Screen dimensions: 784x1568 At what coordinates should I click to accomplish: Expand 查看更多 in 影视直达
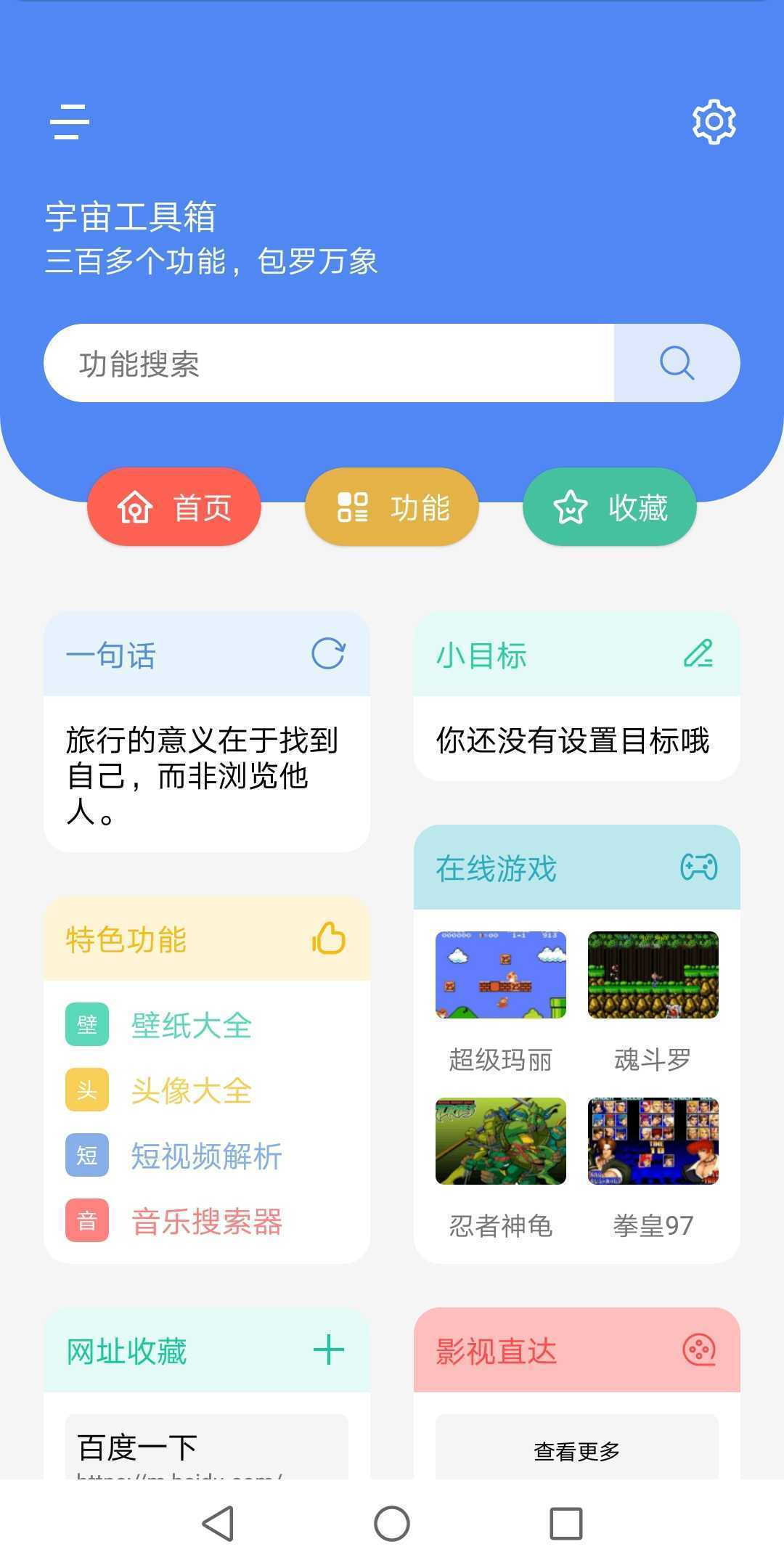[577, 1447]
